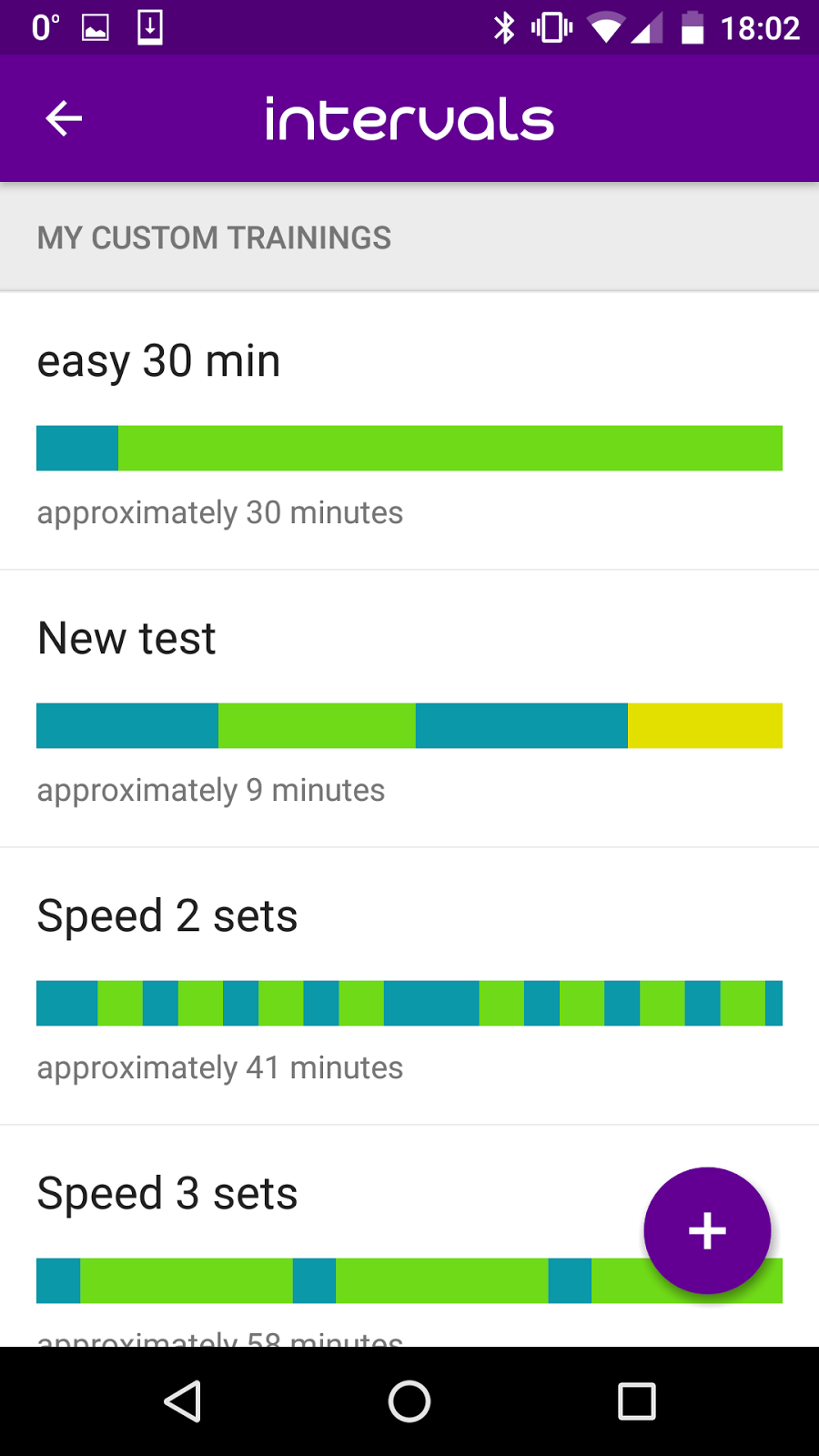The height and width of the screenshot is (1456, 819).
Task: Add a new custom training
Action: point(707,1230)
